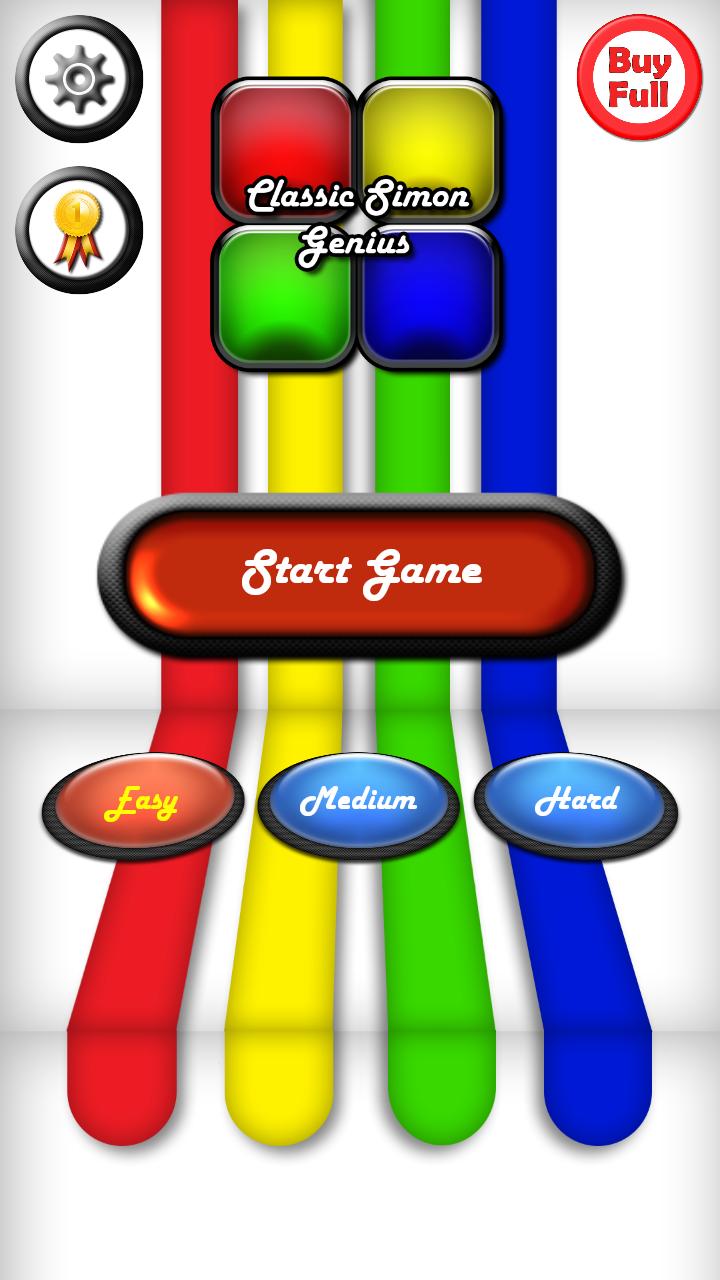
Task: Switch to Hard difficulty
Action: tap(577, 801)
